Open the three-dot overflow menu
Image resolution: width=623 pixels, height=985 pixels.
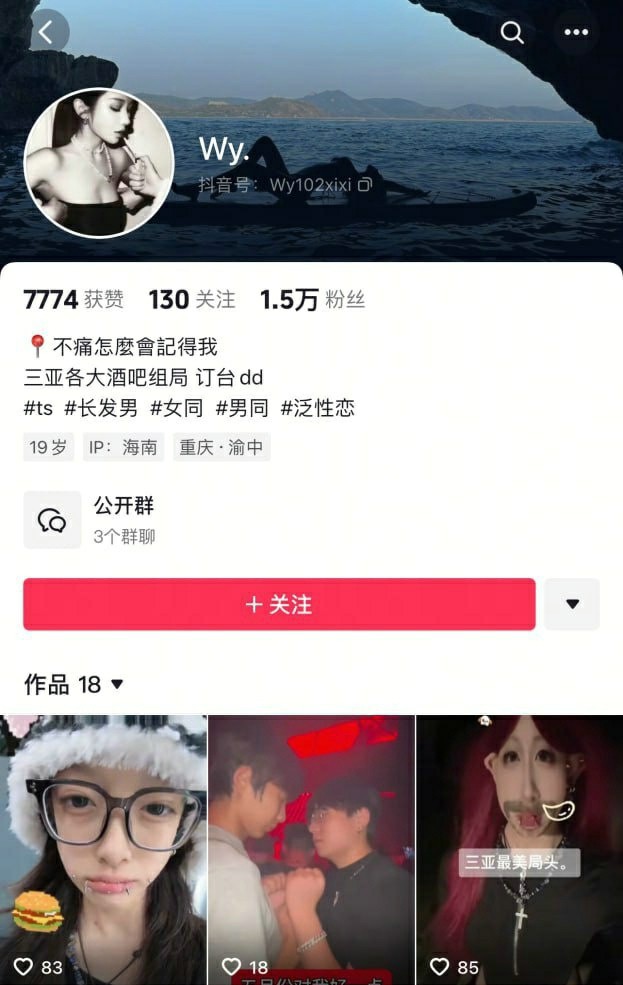[576, 32]
